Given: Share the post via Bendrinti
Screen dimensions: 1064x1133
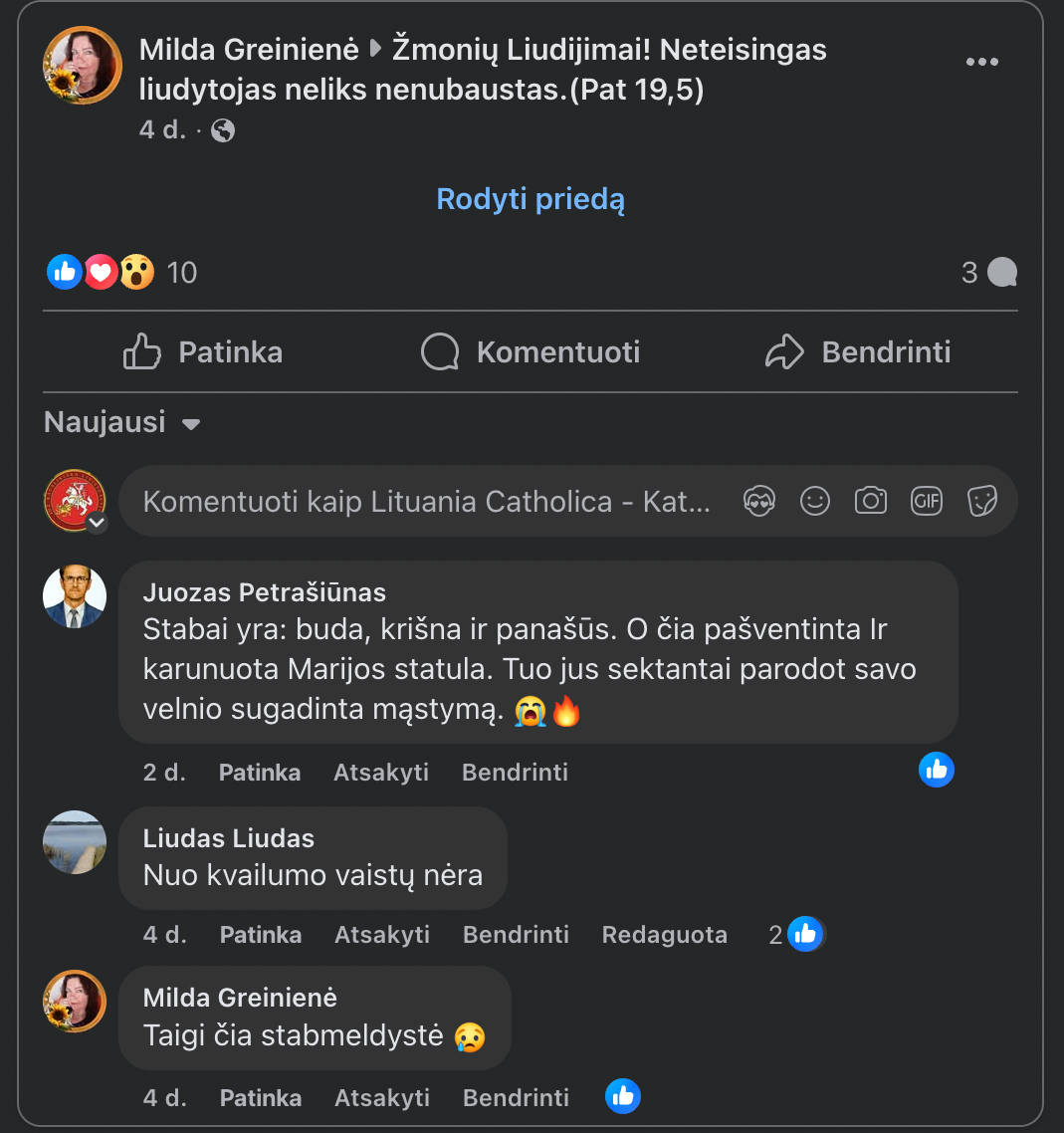Looking at the screenshot, I should (x=858, y=352).
